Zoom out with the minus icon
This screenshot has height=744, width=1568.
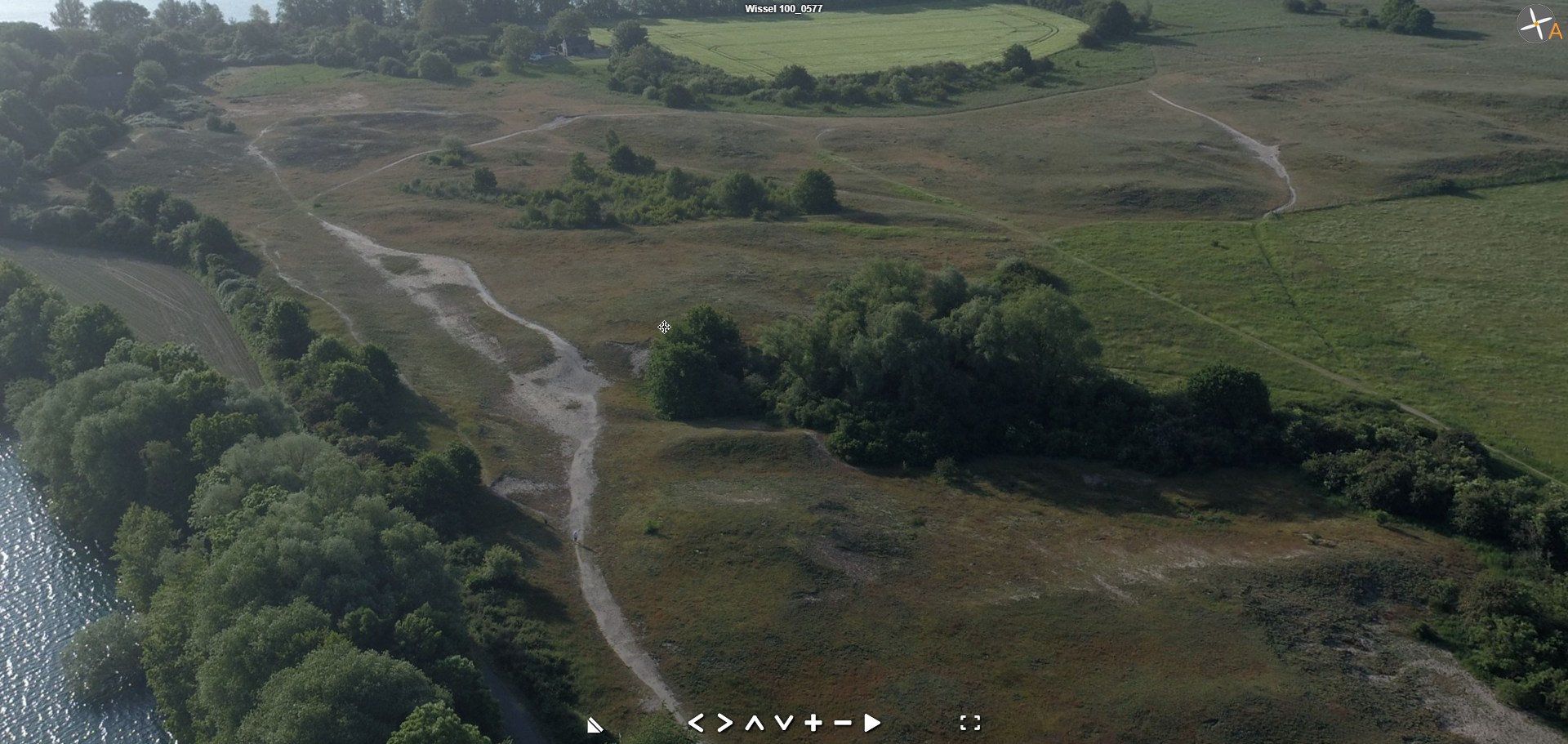tap(843, 723)
